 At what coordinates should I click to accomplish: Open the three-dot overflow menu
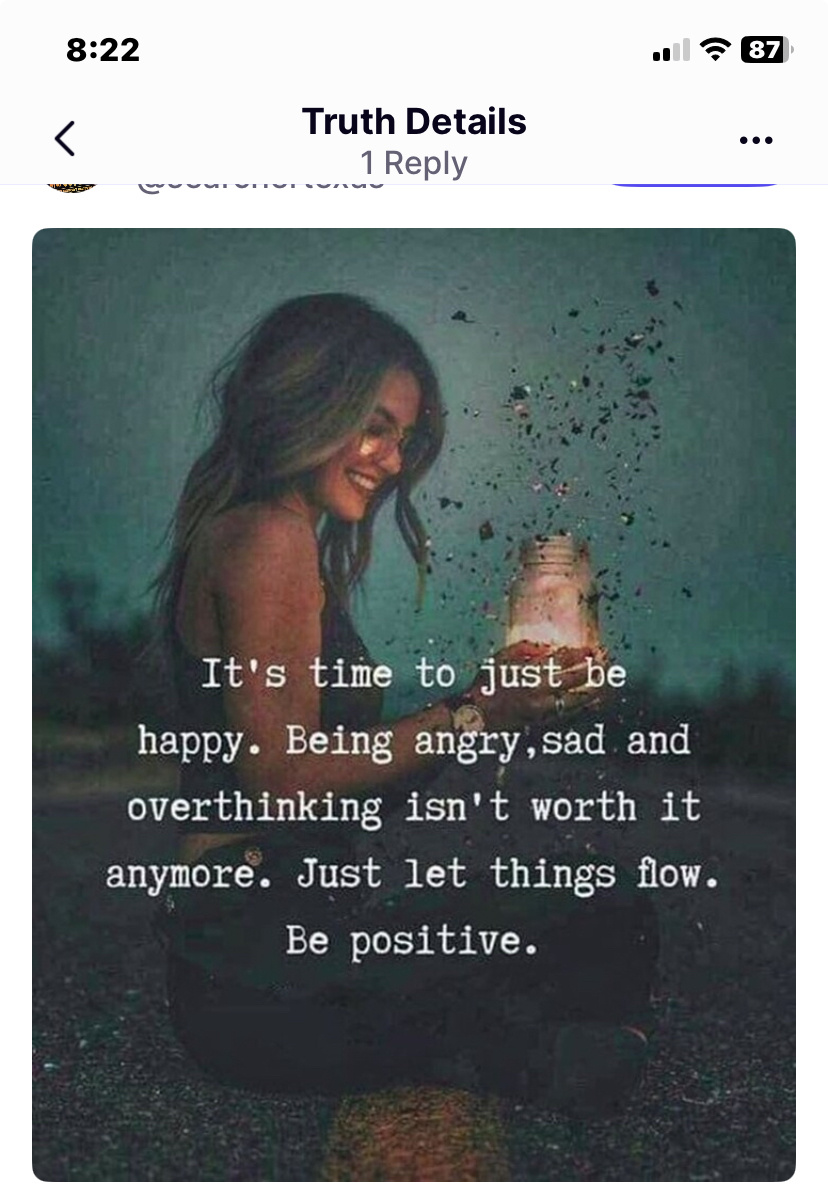coord(755,140)
